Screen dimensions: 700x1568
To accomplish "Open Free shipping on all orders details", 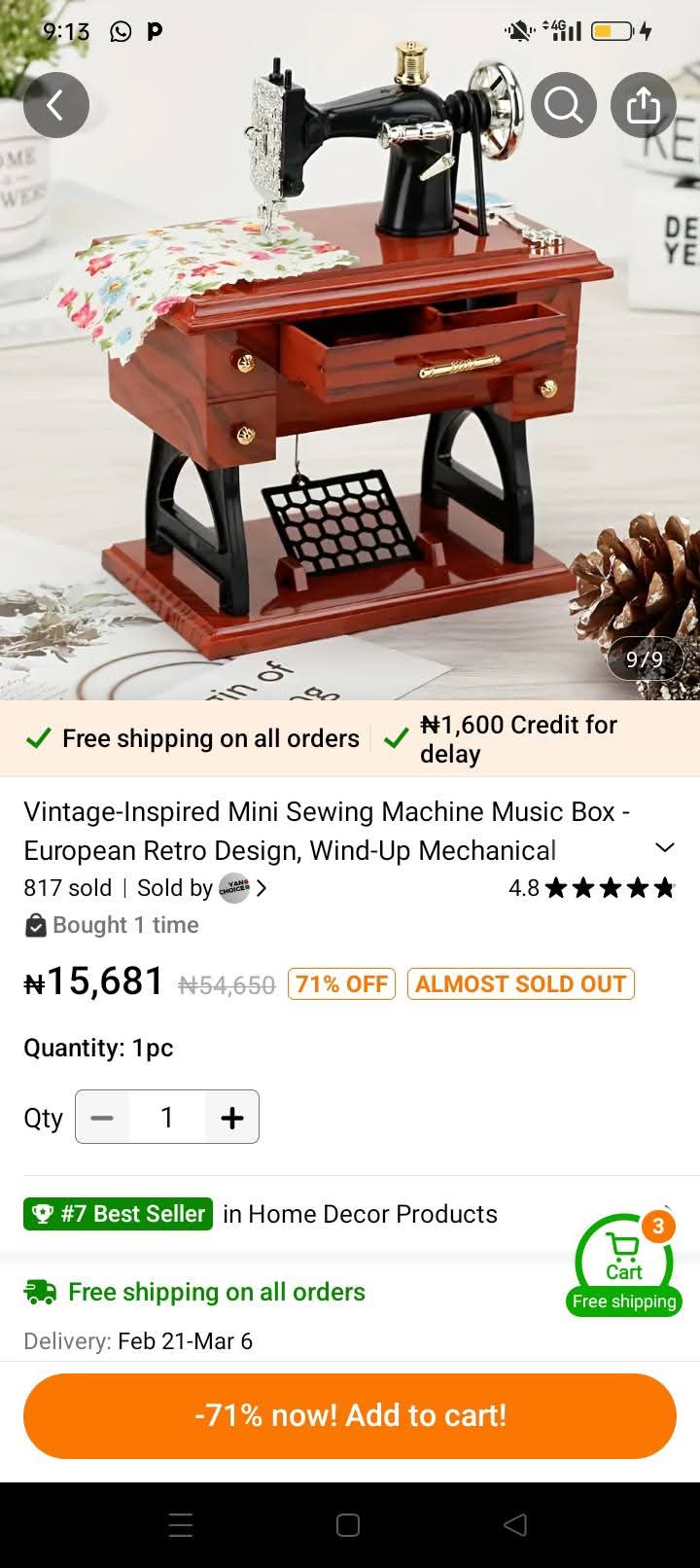I will coord(216,1292).
